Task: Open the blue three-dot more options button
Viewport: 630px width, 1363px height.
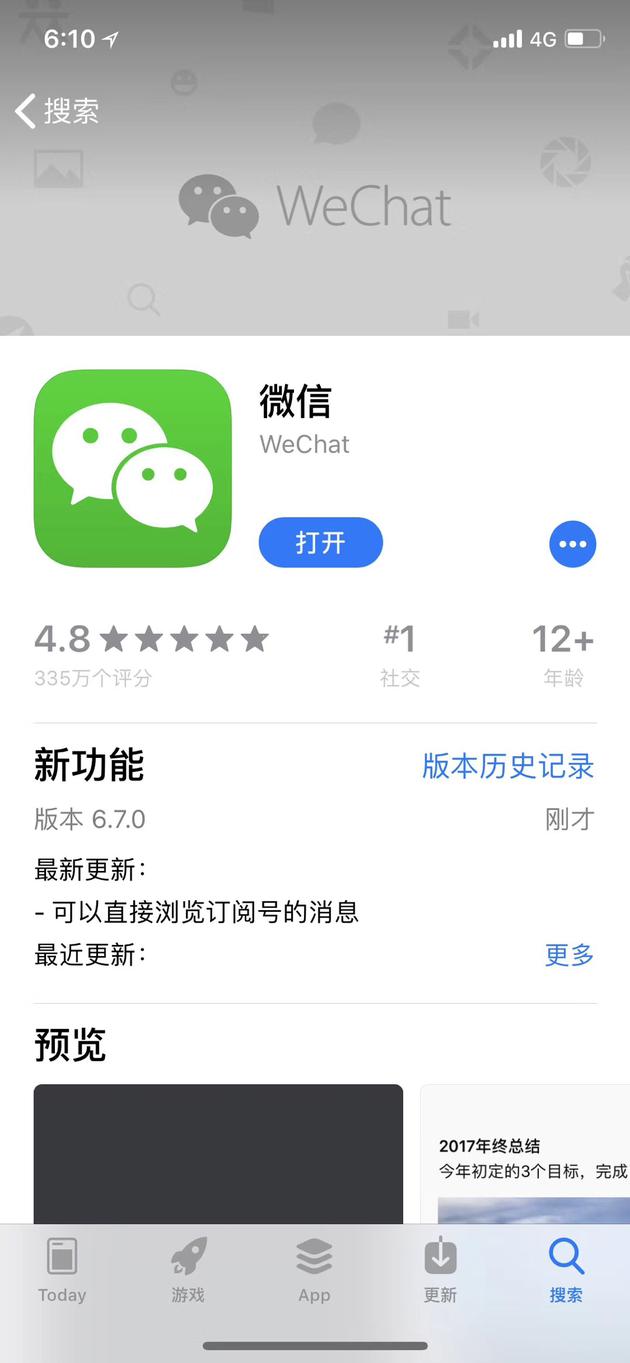Action: click(x=573, y=544)
